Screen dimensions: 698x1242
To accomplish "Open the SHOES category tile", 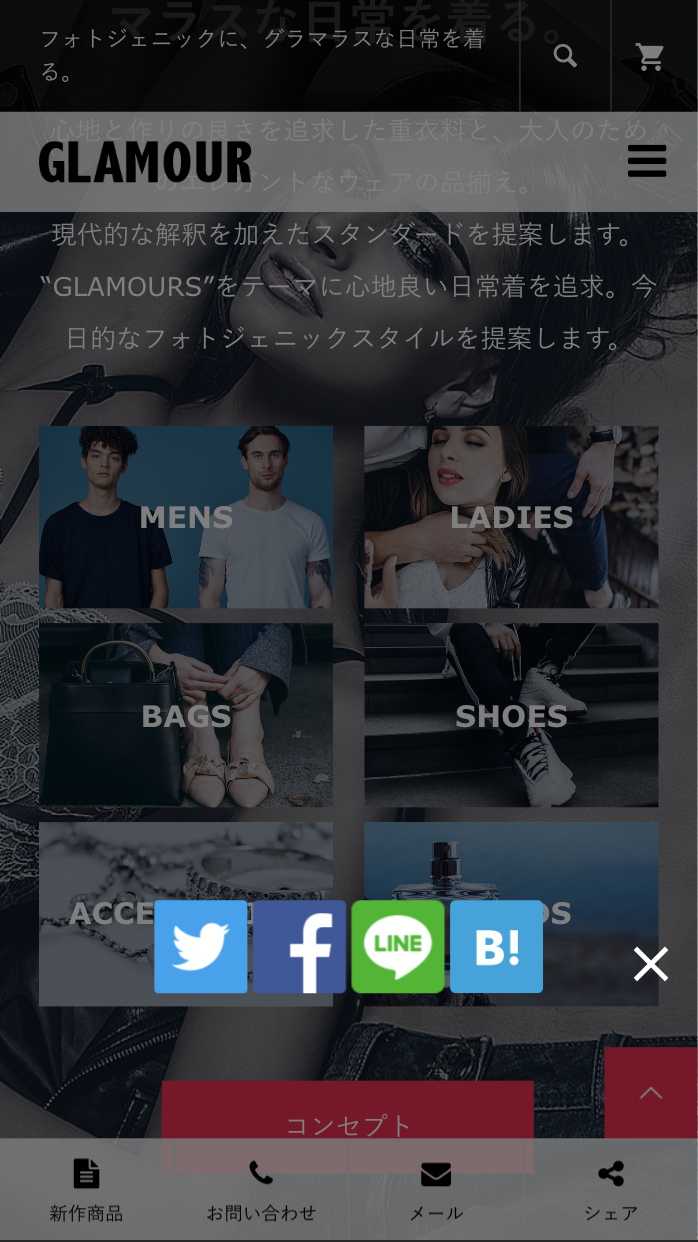I will coord(511,715).
